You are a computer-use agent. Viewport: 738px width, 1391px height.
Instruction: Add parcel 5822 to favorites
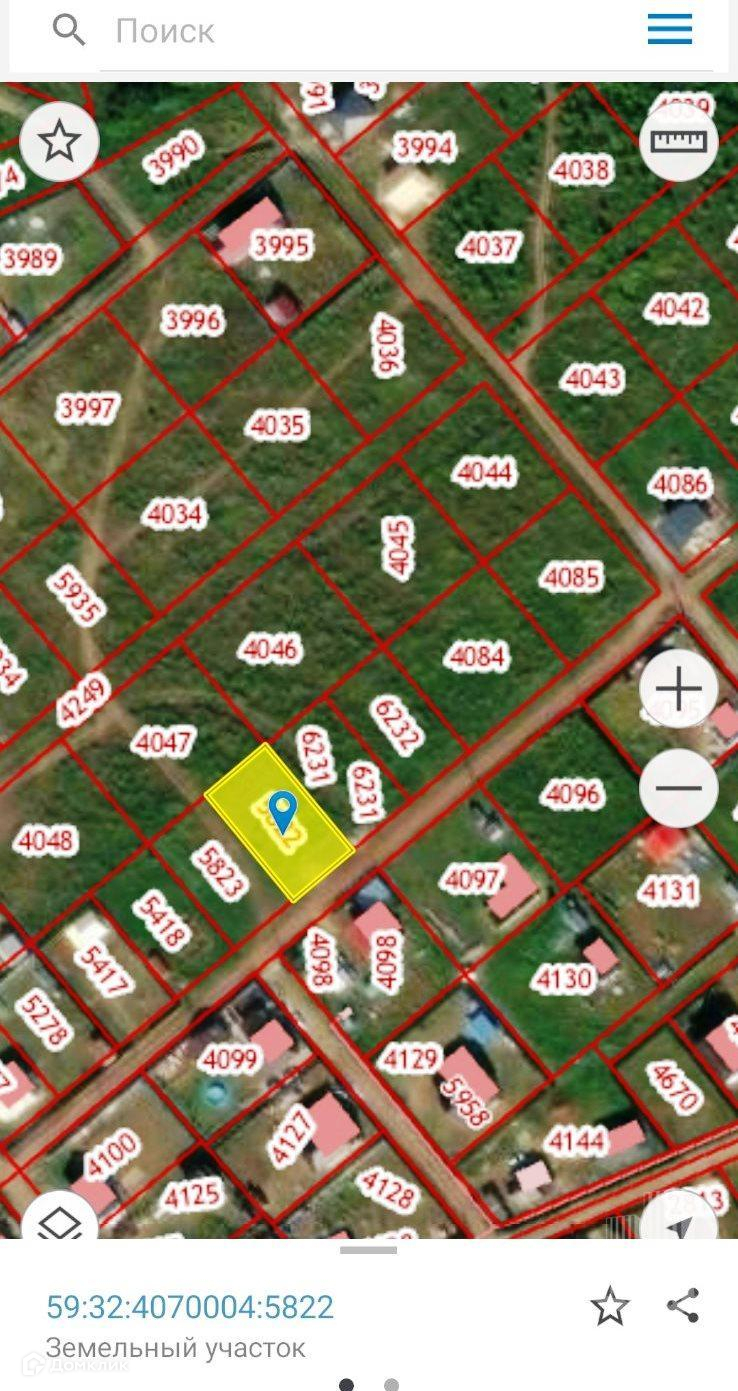click(x=609, y=1306)
